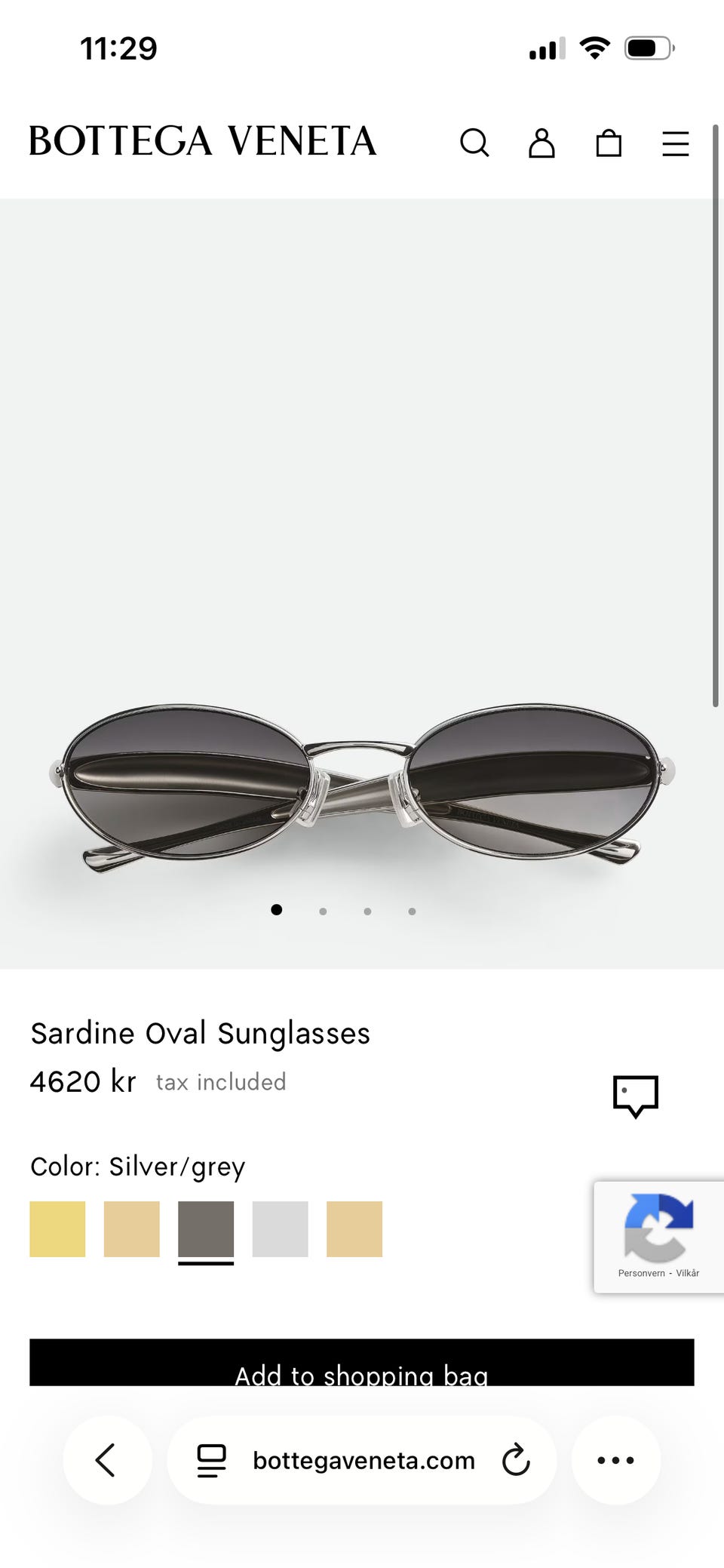
Task: Tap the sunglasses product image
Action: pyautogui.click(x=362, y=785)
